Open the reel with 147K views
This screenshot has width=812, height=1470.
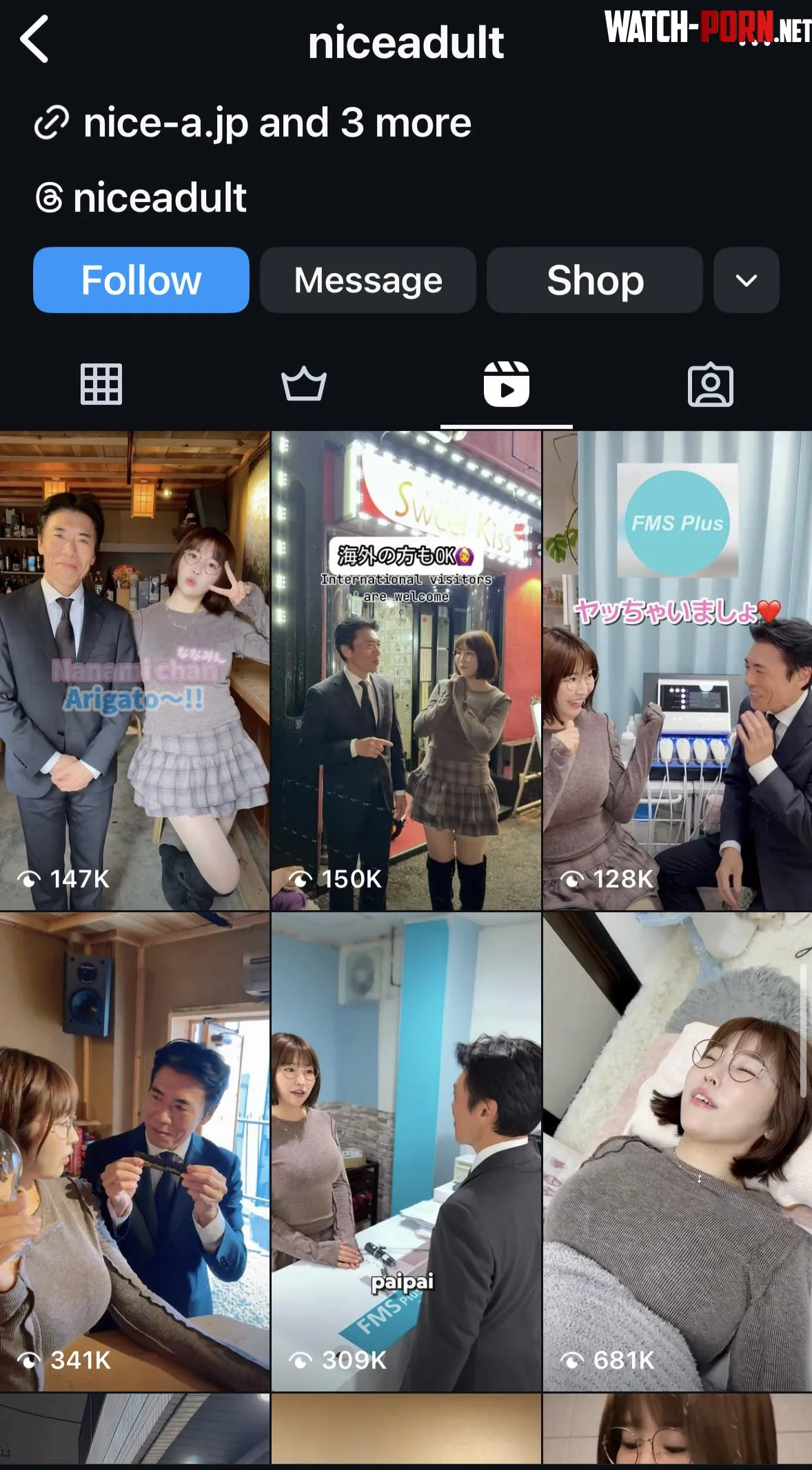tap(134, 670)
